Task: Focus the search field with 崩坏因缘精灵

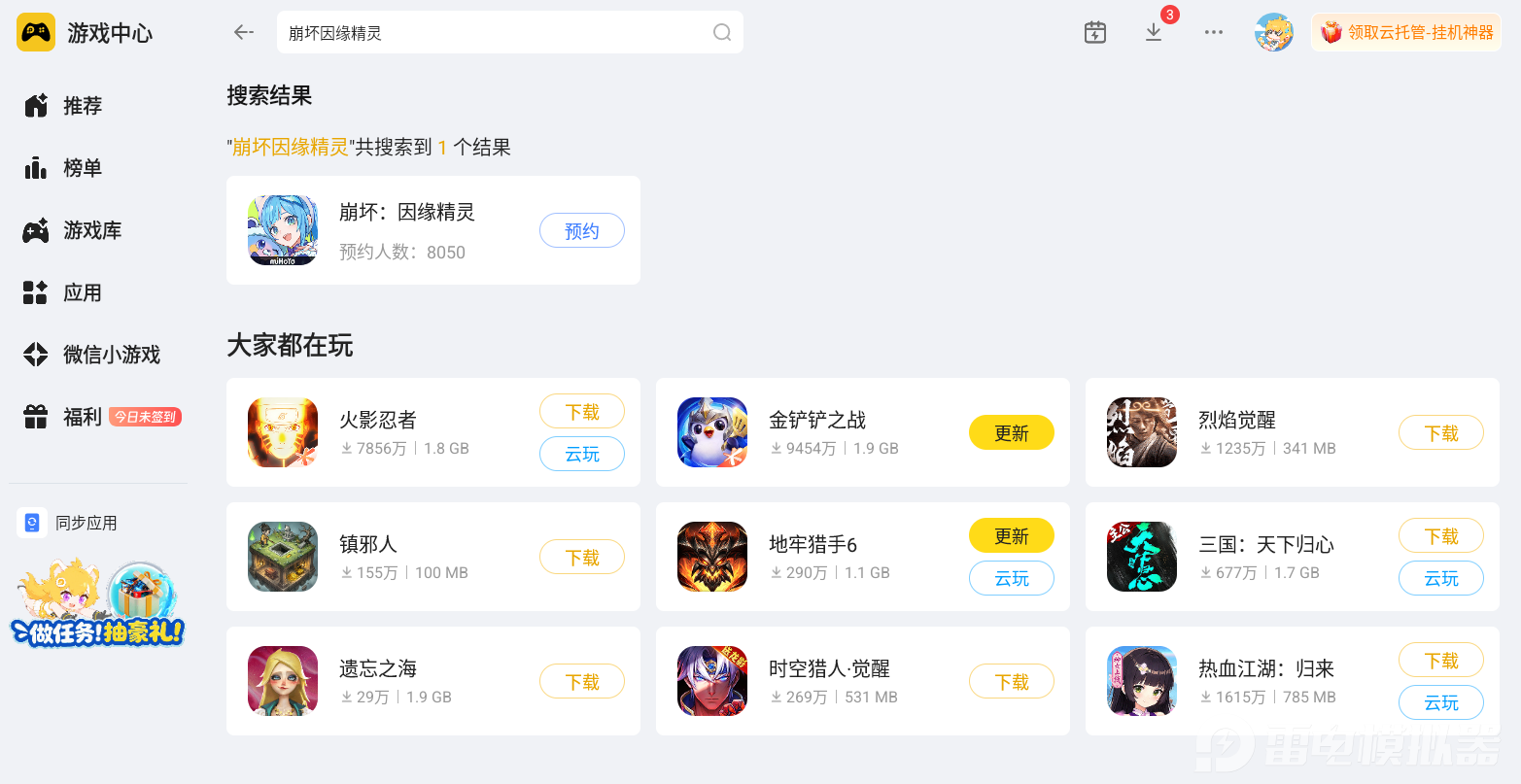Action: point(510,32)
